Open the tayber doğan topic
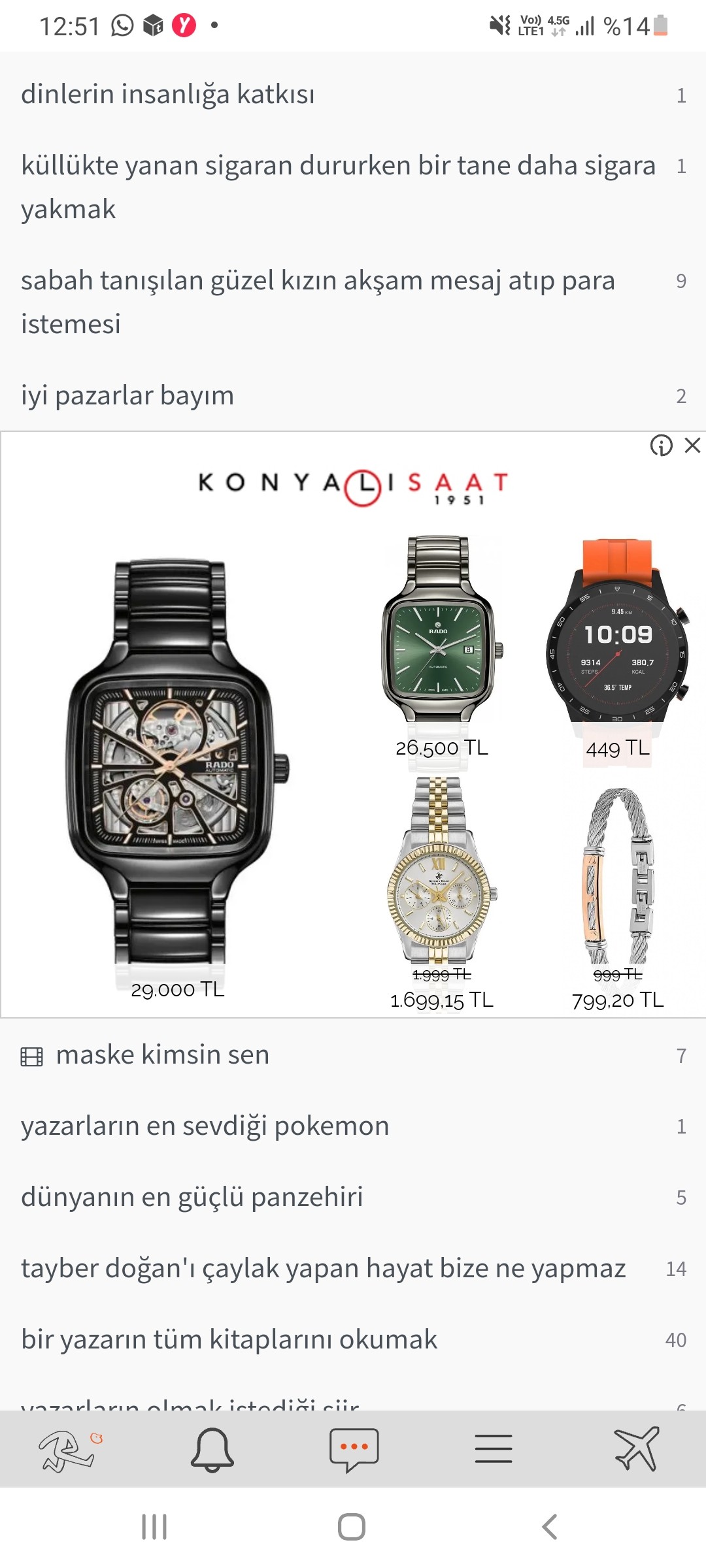 tap(353, 1269)
